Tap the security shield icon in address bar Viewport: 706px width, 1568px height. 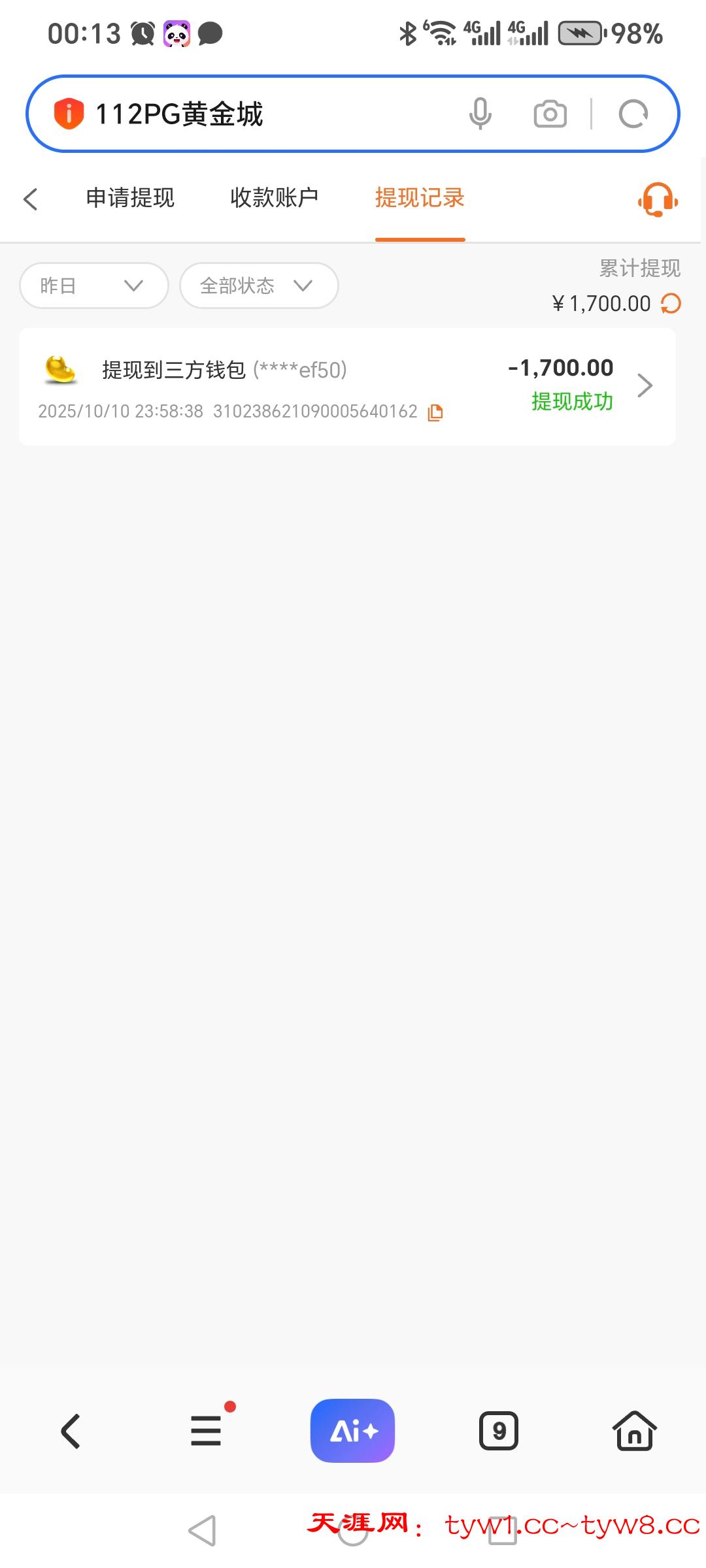coord(68,112)
